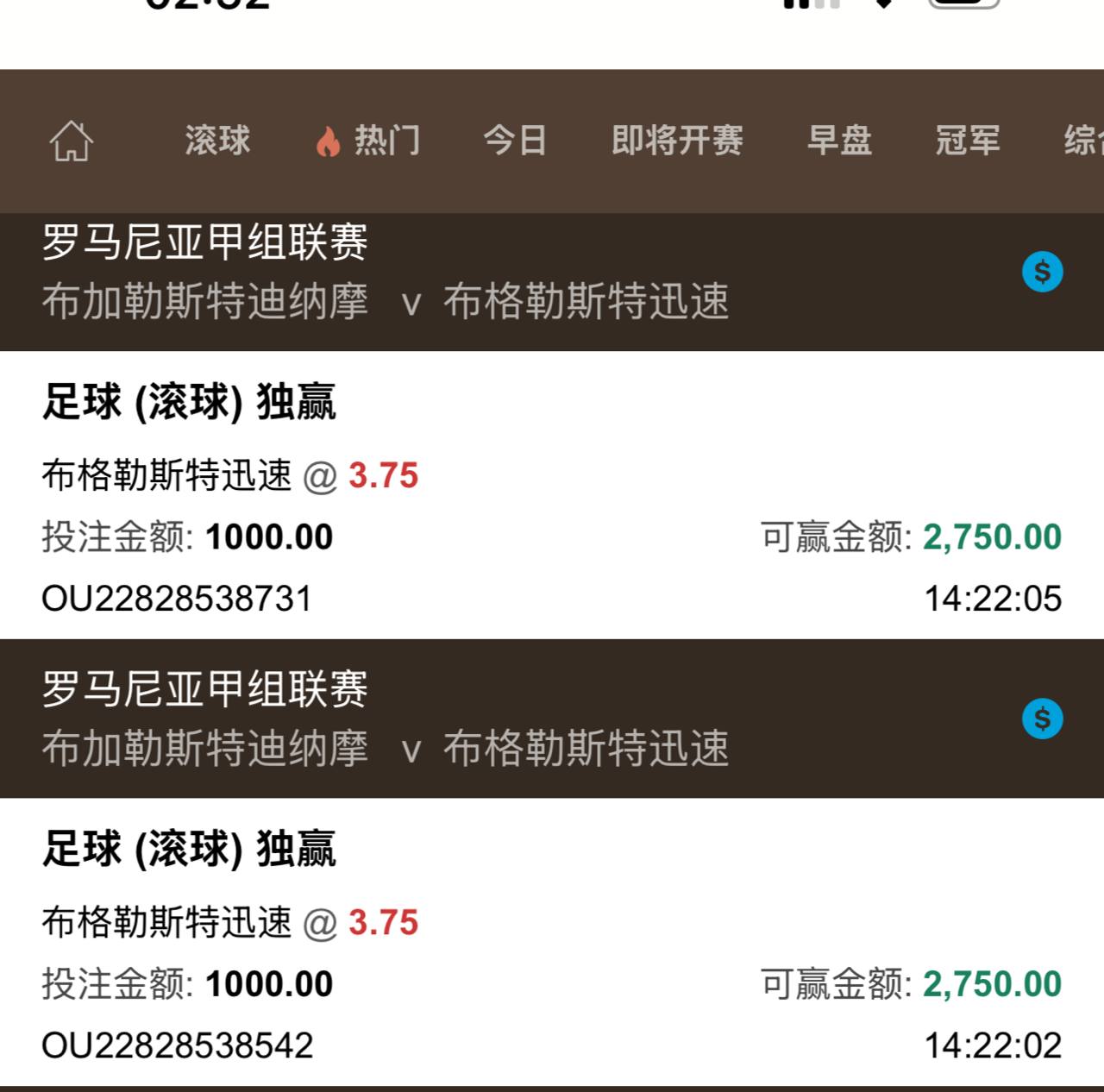Open the 早盘 tab
The width and height of the screenshot is (1104, 1092).
point(839,141)
